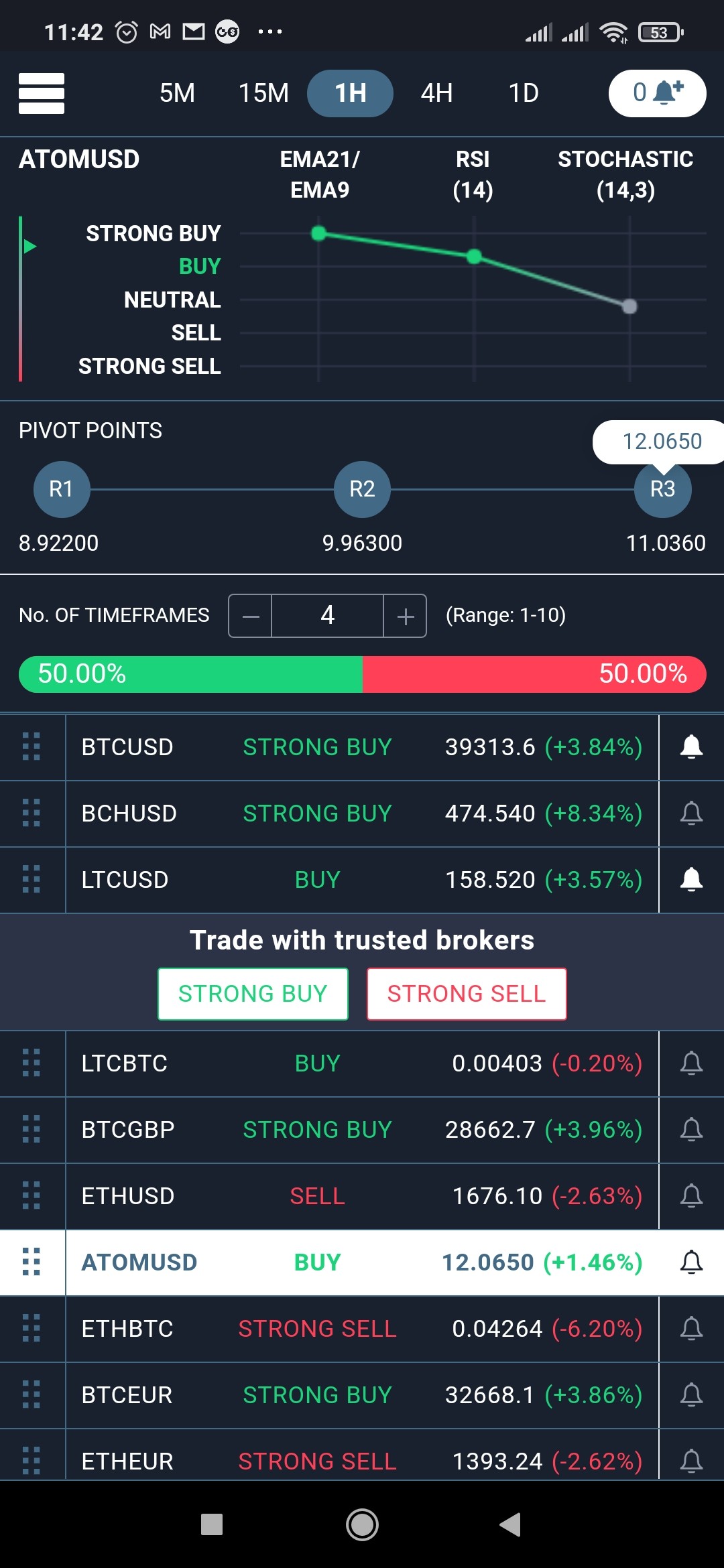
Task: Switch to the 5M timeframe
Action: [x=177, y=93]
